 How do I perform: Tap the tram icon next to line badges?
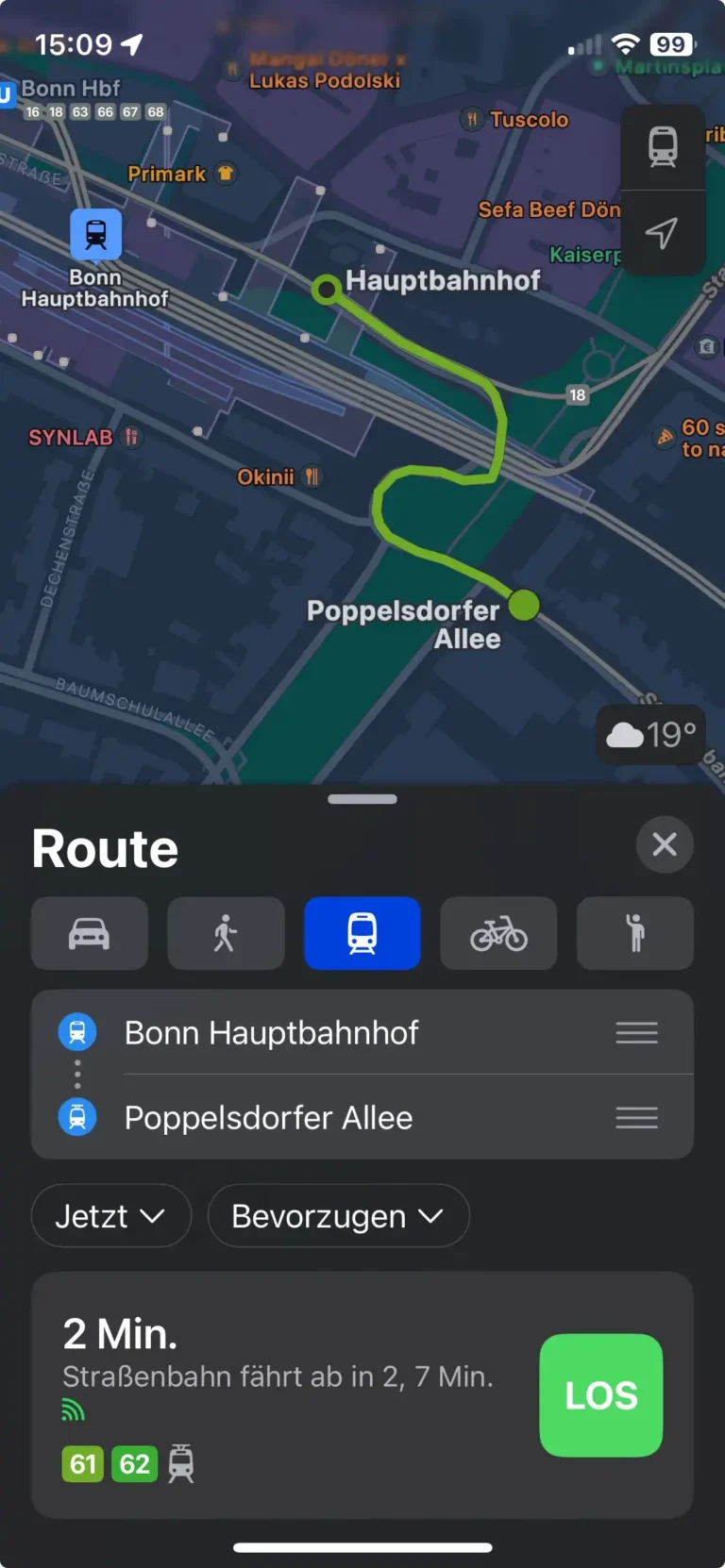click(x=181, y=1464)
